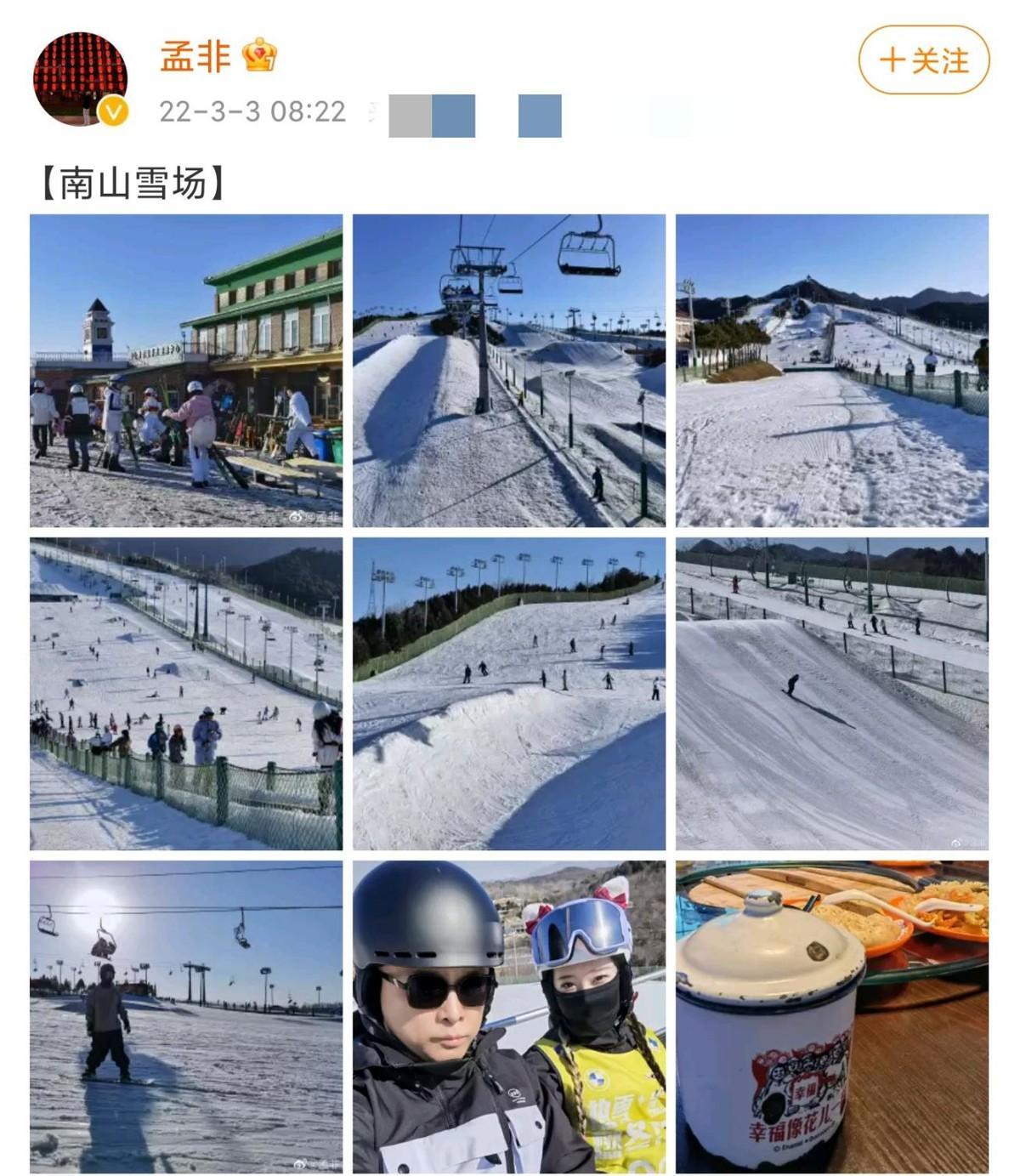
Task: Open the backlit snowboarder under chairlift photo
Action: [x=186, y=1017]
